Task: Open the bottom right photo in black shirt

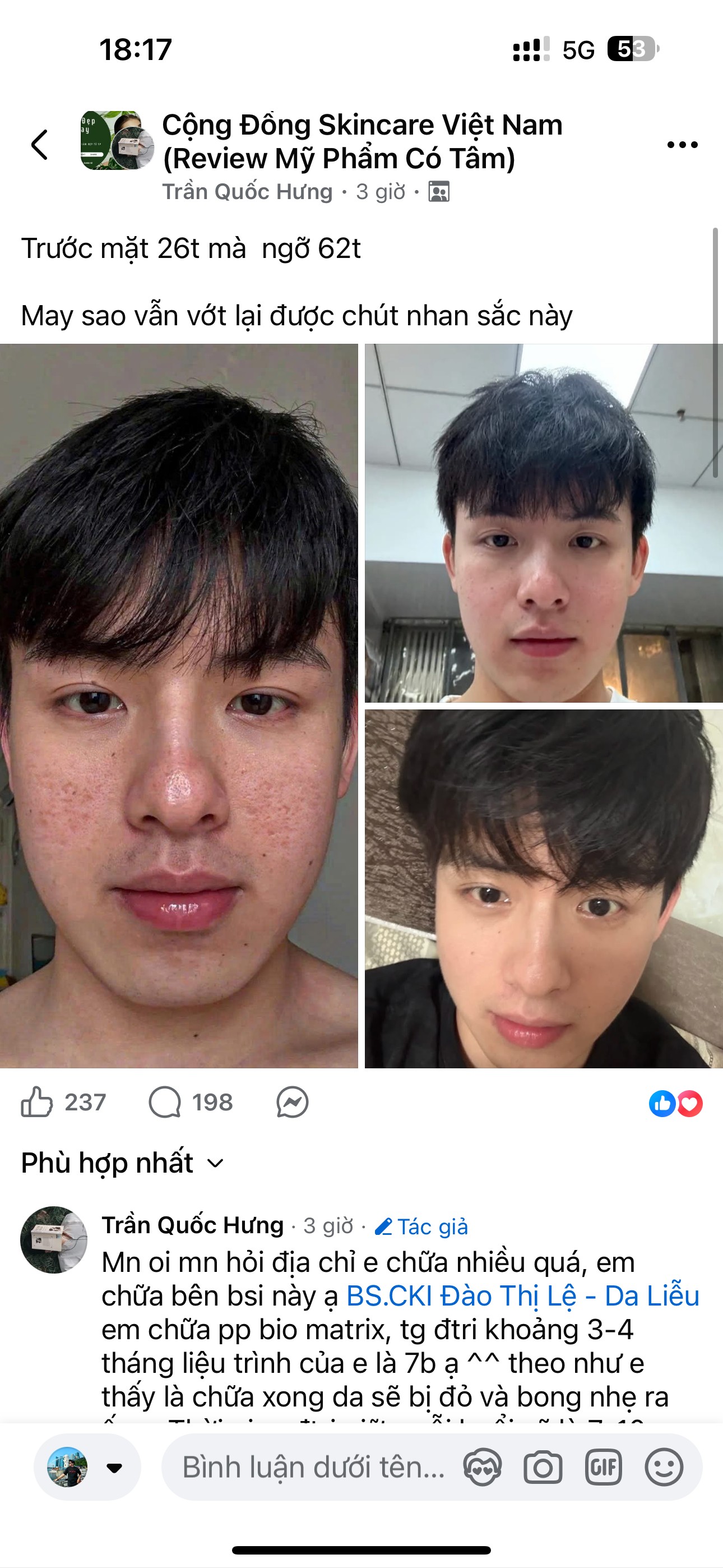Action: 544,889
